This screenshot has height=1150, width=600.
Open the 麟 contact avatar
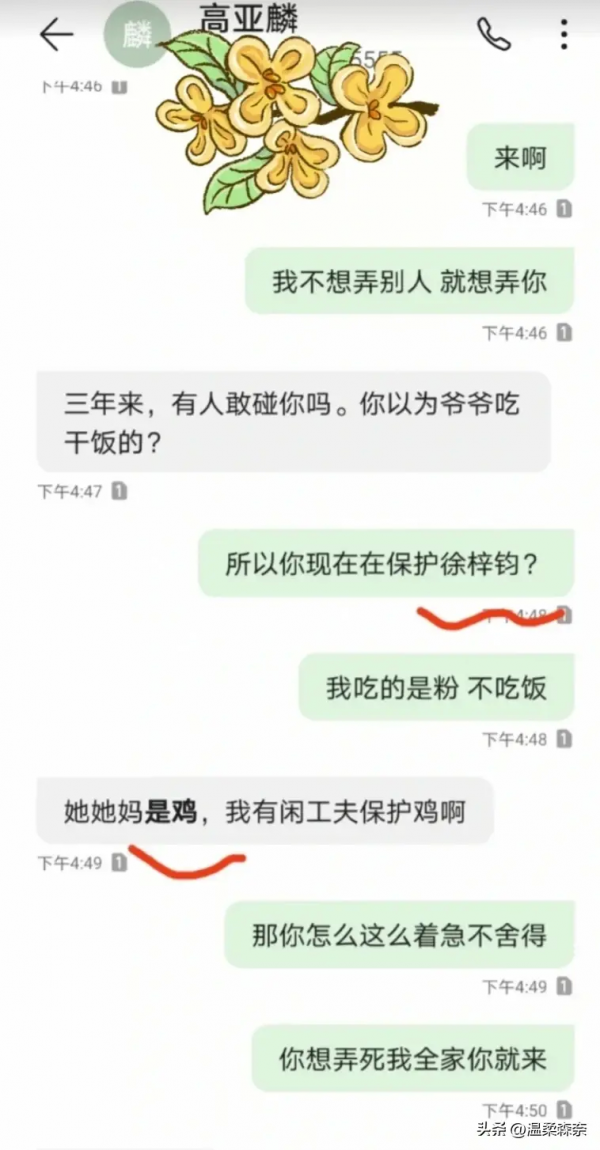pos(136,36)
